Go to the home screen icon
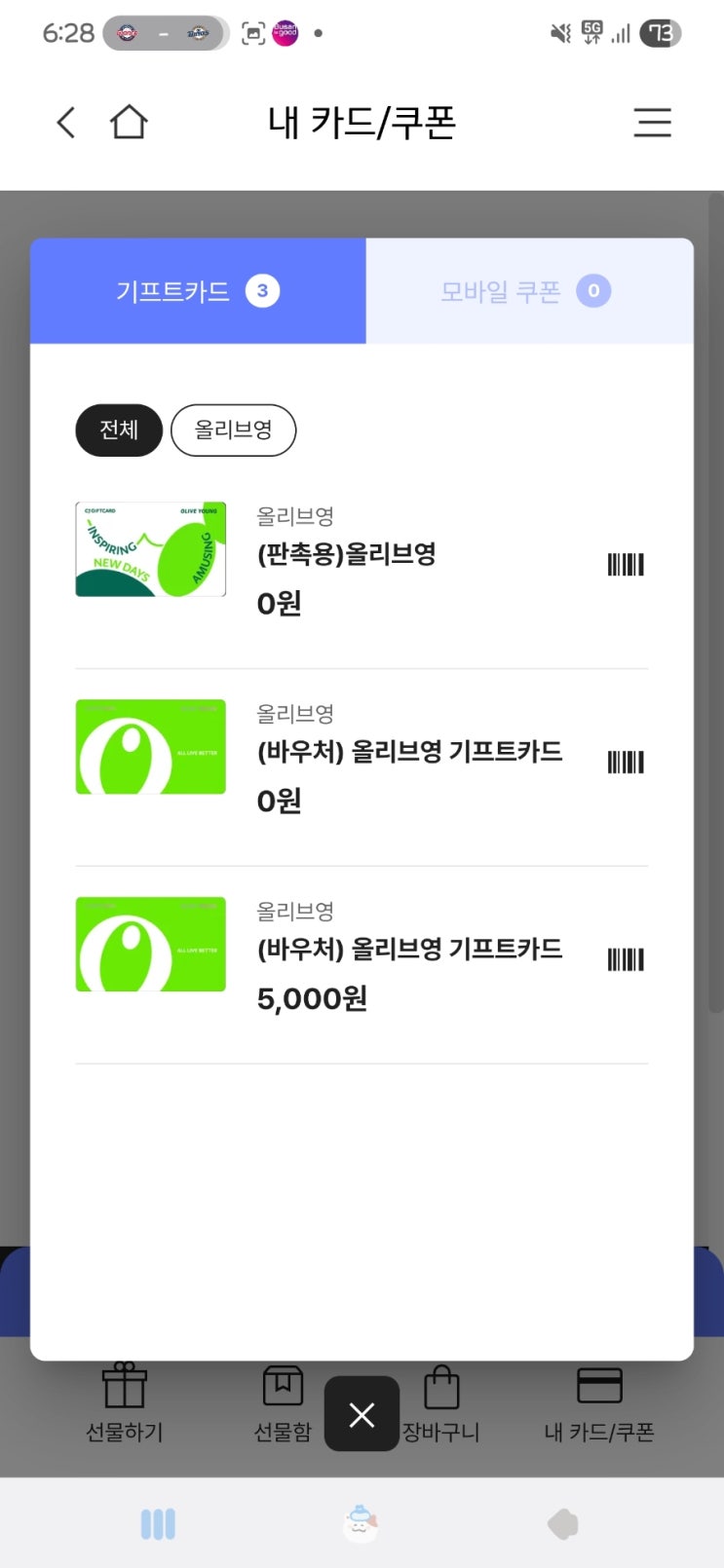 (129, 123)
